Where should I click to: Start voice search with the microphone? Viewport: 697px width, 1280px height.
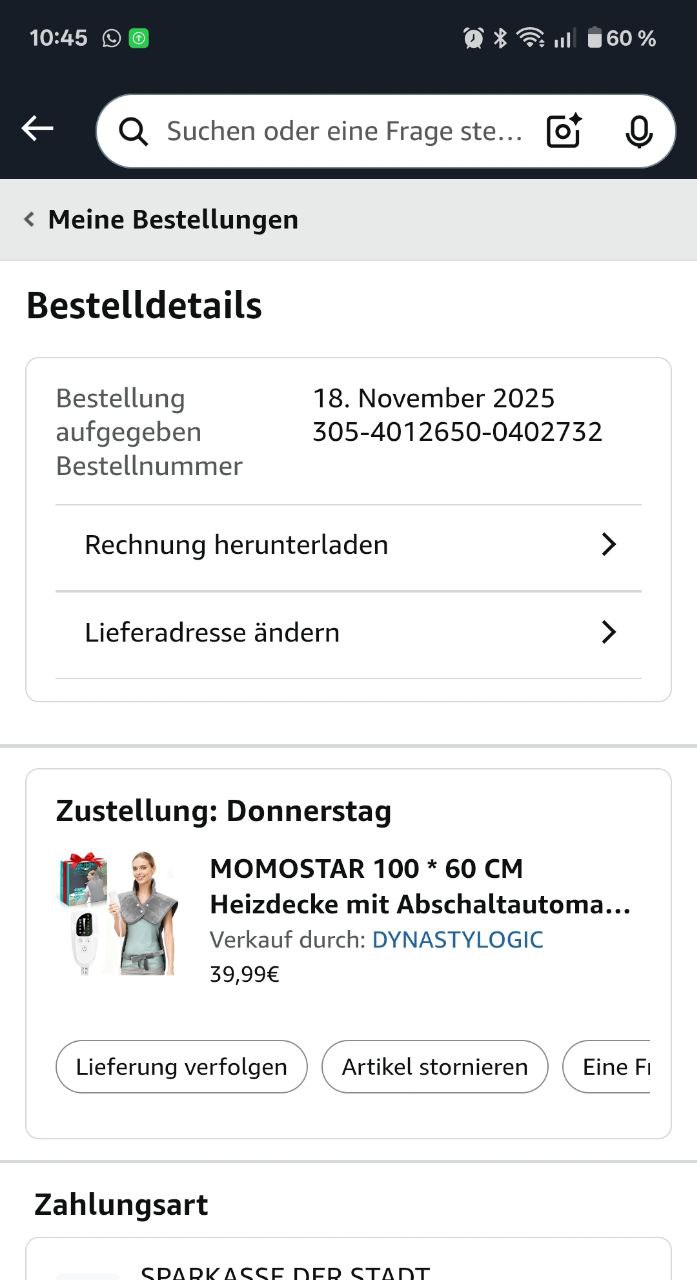(639, 131)
